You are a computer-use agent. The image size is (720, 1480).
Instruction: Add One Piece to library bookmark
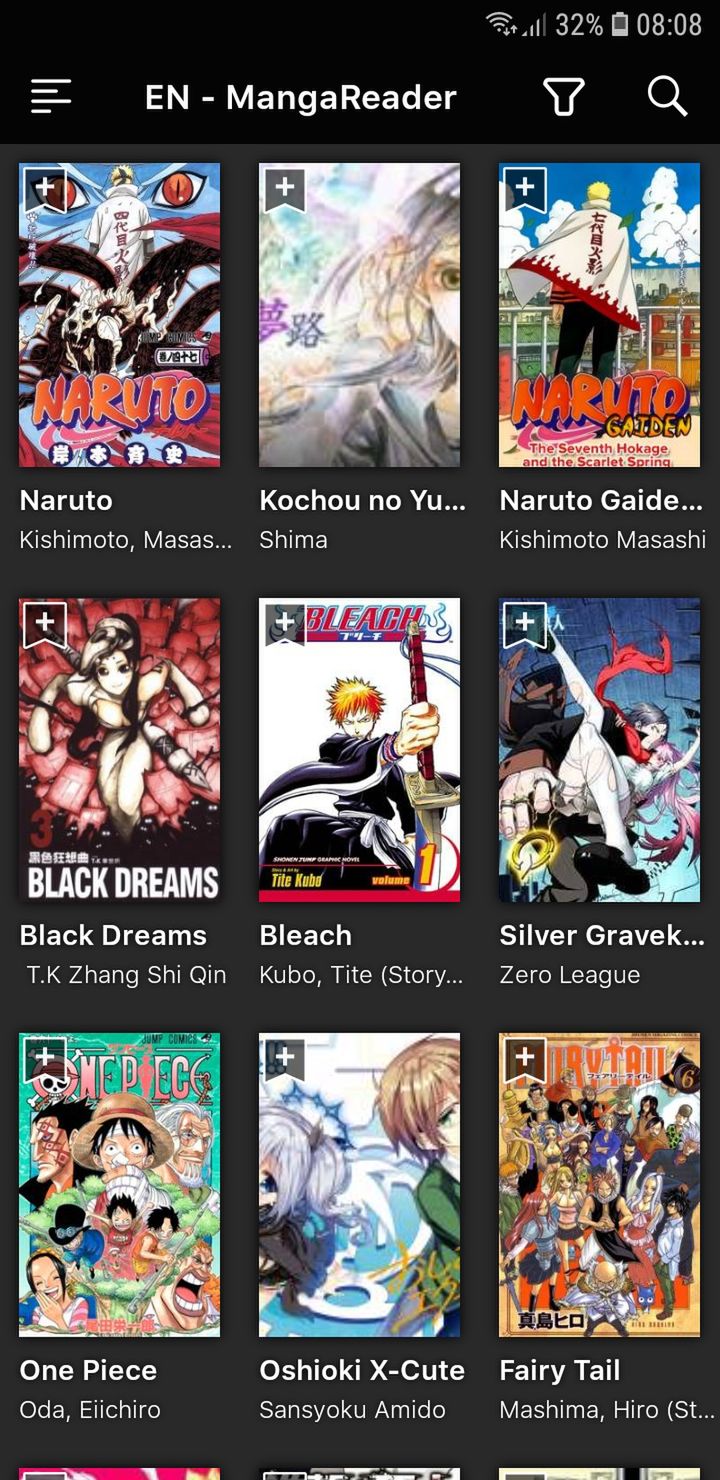point(45,1059)
